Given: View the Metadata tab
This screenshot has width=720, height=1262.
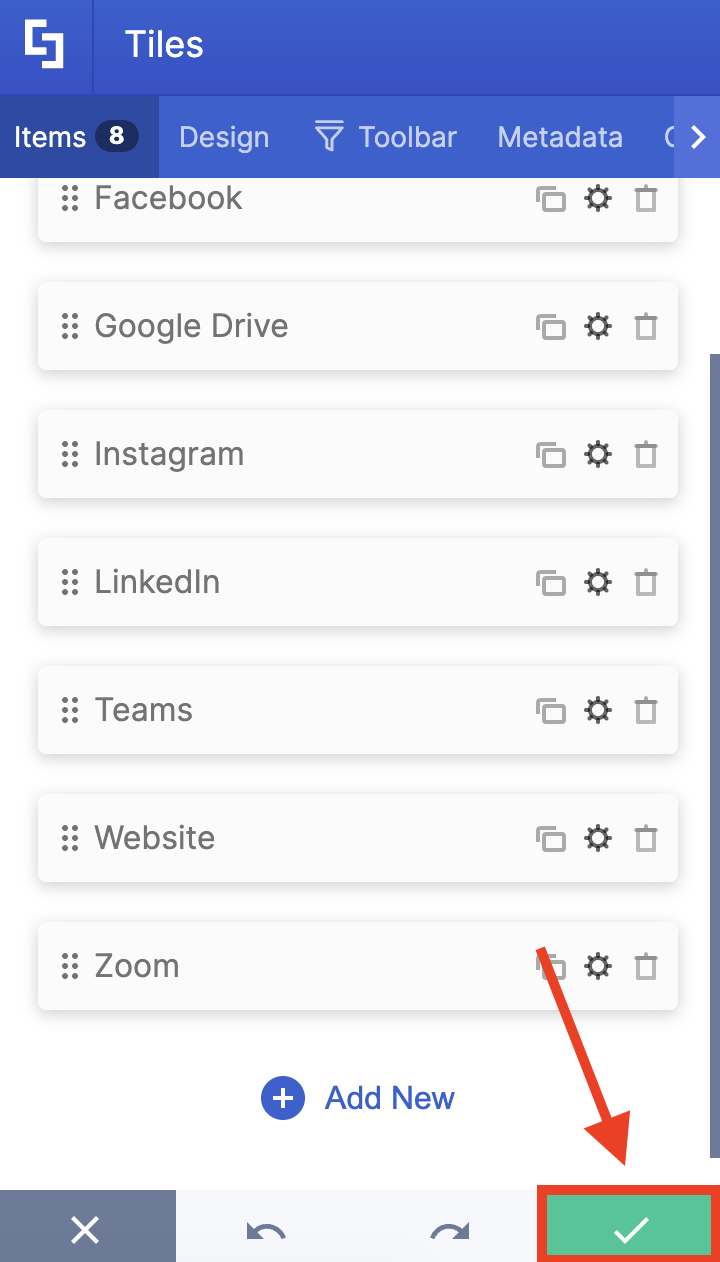Looking at the screenshot, I should pos(559,137).
